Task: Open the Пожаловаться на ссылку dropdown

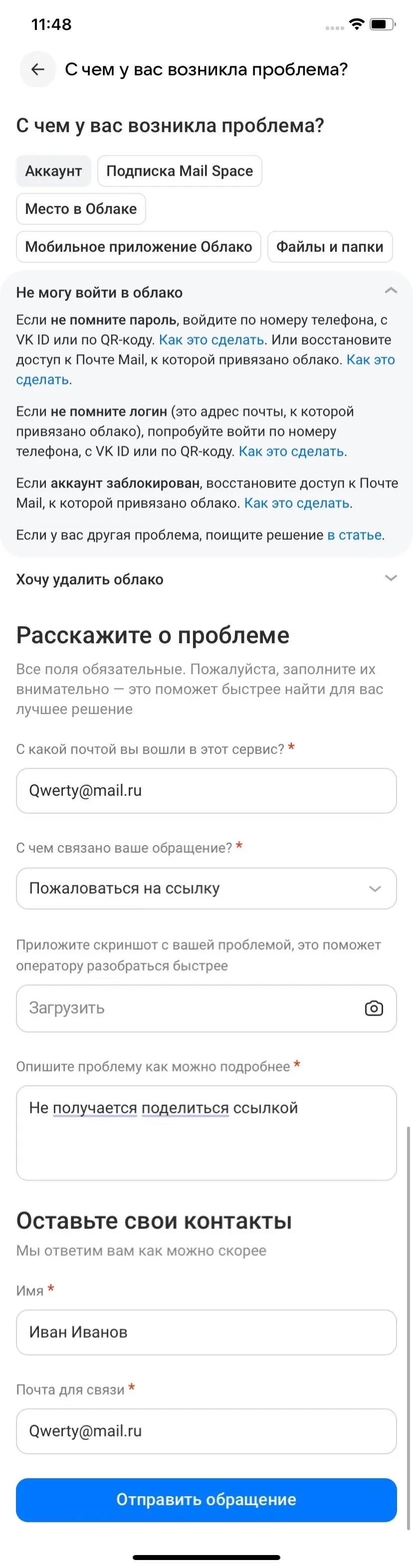Action: [206, 888]
